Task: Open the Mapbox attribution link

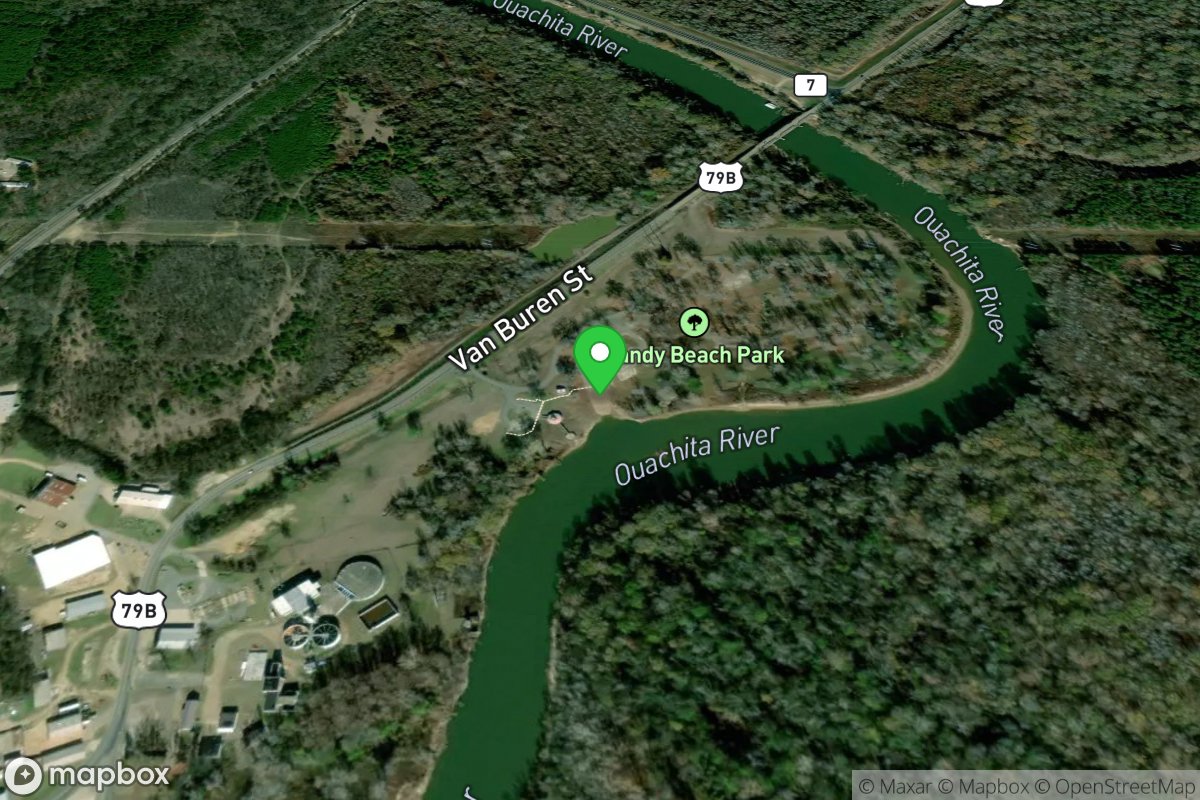Action: pos(994,786)
